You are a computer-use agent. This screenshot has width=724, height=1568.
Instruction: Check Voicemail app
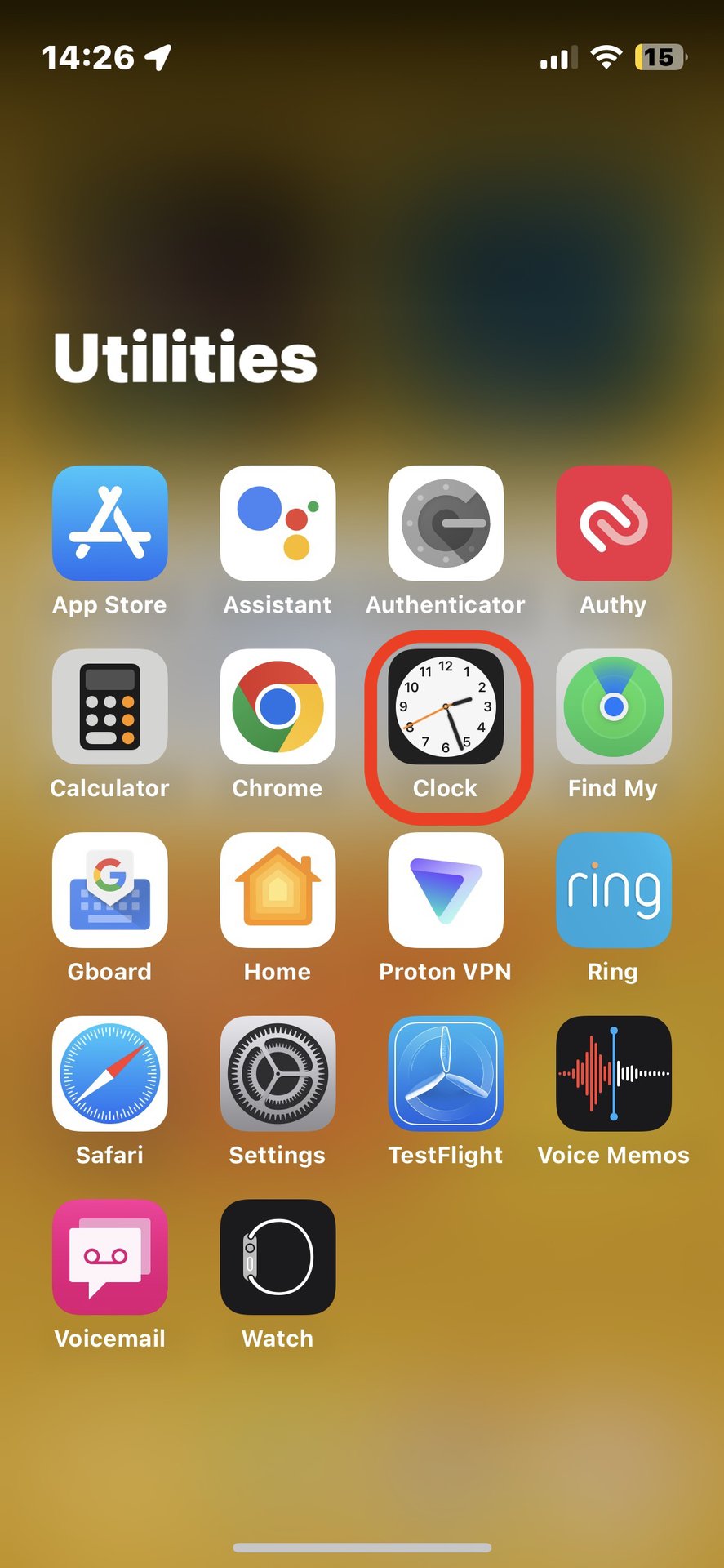pos(110,1257)
